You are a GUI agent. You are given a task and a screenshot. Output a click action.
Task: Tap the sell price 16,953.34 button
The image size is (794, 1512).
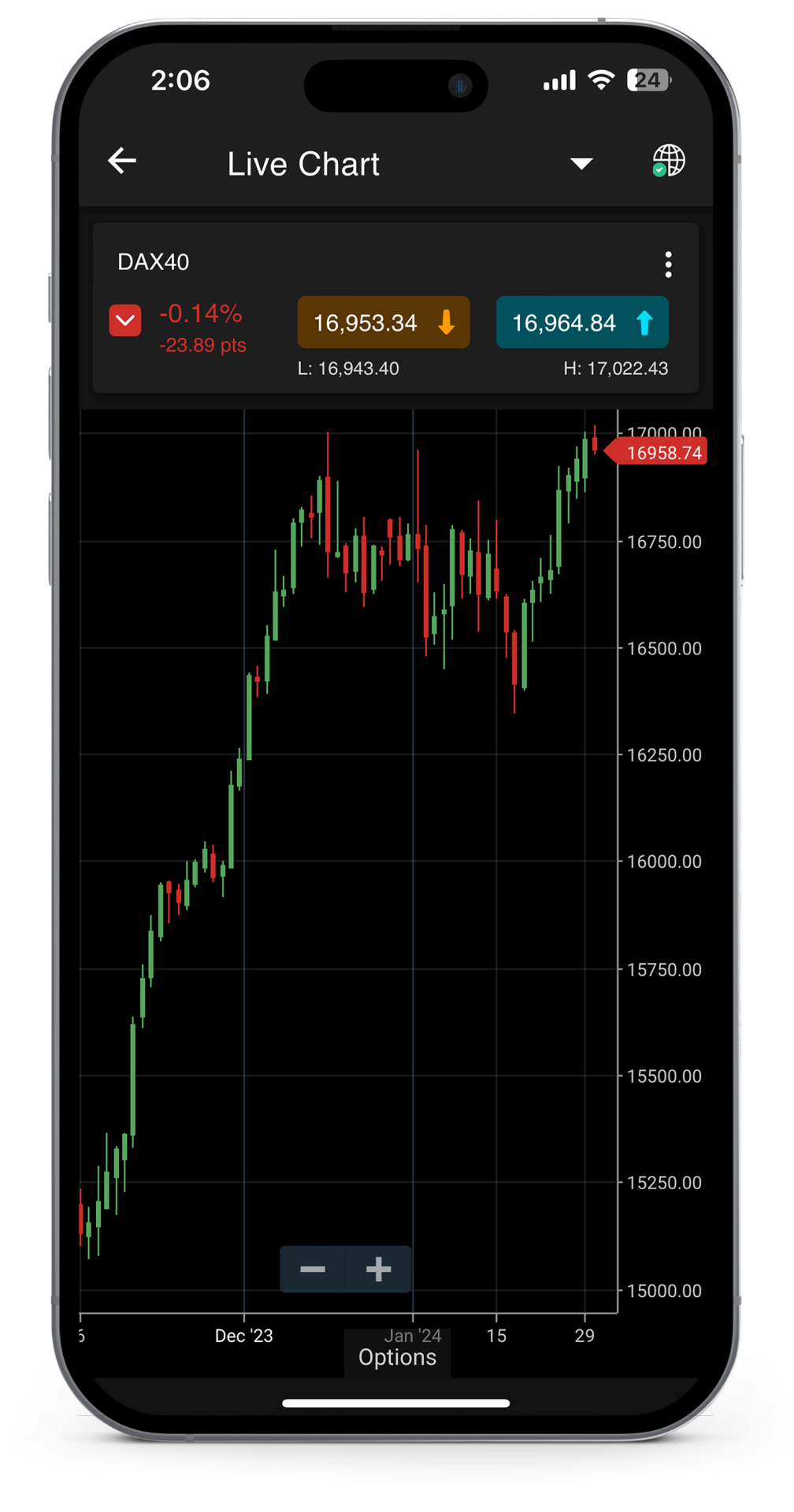(384, 322)
